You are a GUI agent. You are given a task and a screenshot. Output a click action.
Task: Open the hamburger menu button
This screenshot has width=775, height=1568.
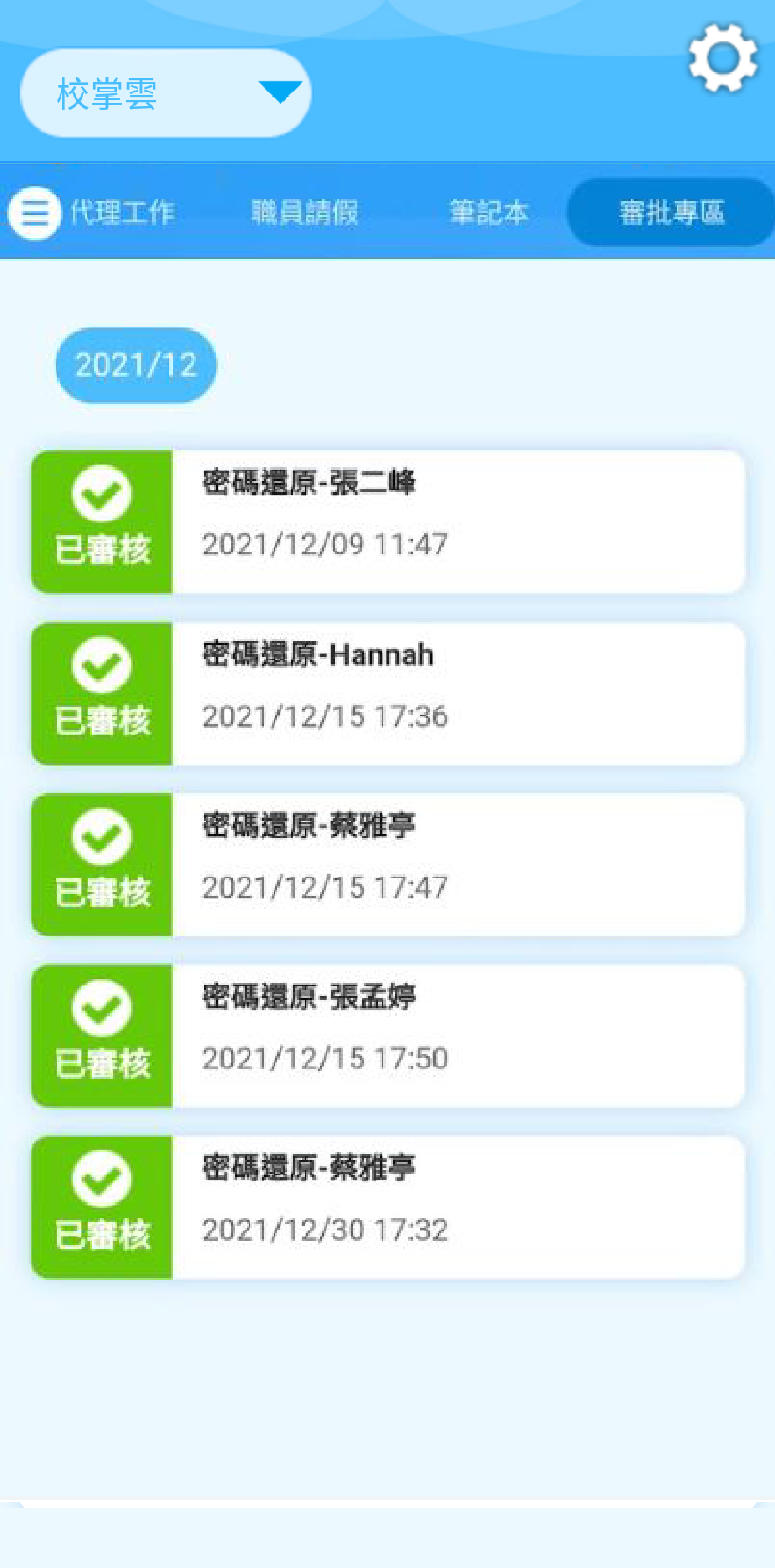coord(35,213)
